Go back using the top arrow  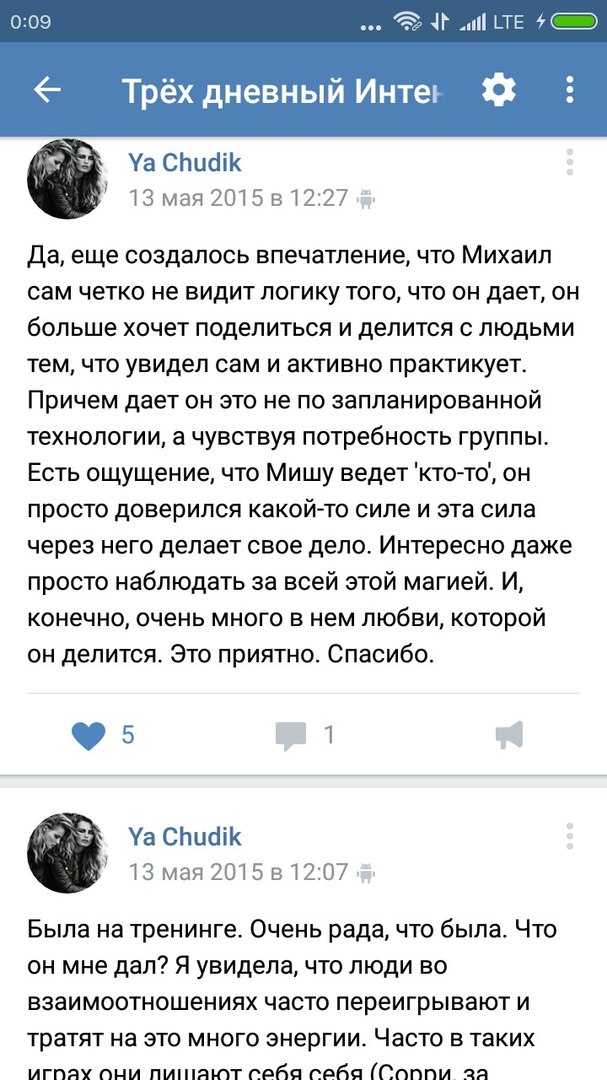[48, 90]
